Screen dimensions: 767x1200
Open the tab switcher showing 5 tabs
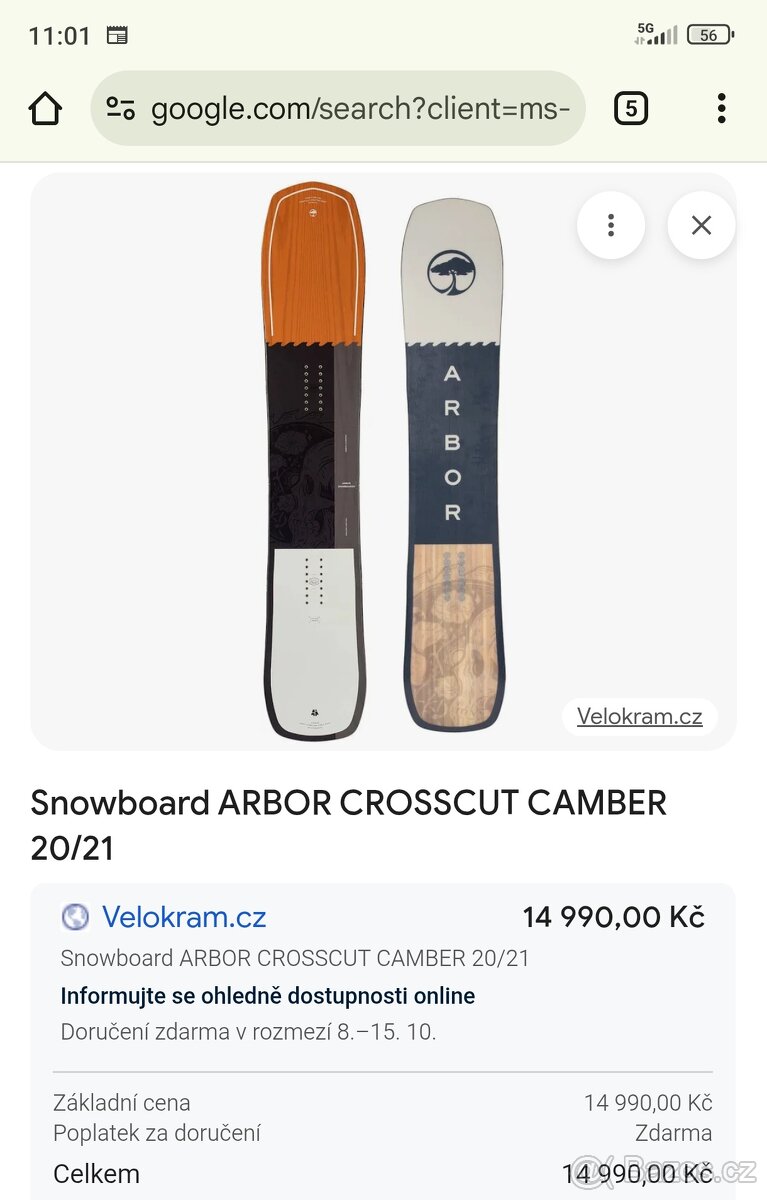pos(630,108)
